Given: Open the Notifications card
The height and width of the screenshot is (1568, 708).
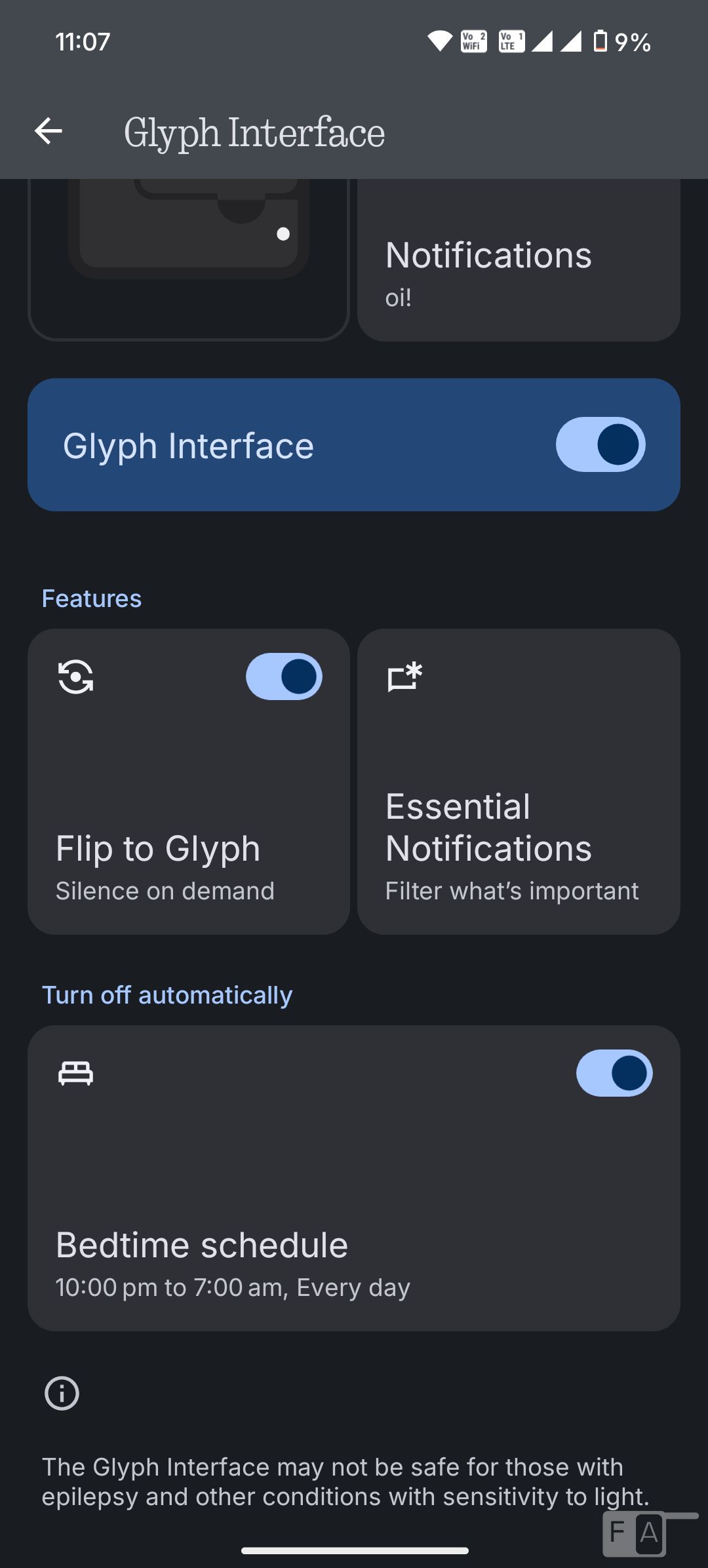Looking at the screenshot, I should [518, 269].
